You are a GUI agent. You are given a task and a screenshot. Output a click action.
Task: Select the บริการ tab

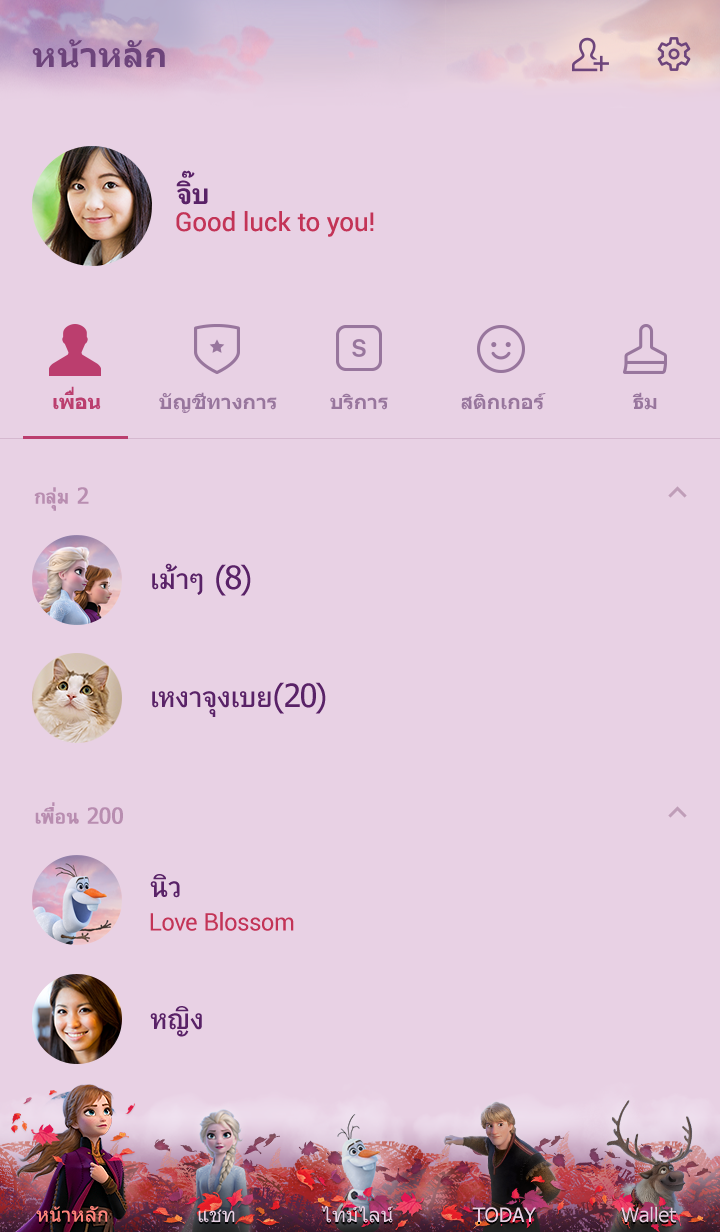(359, 370)
